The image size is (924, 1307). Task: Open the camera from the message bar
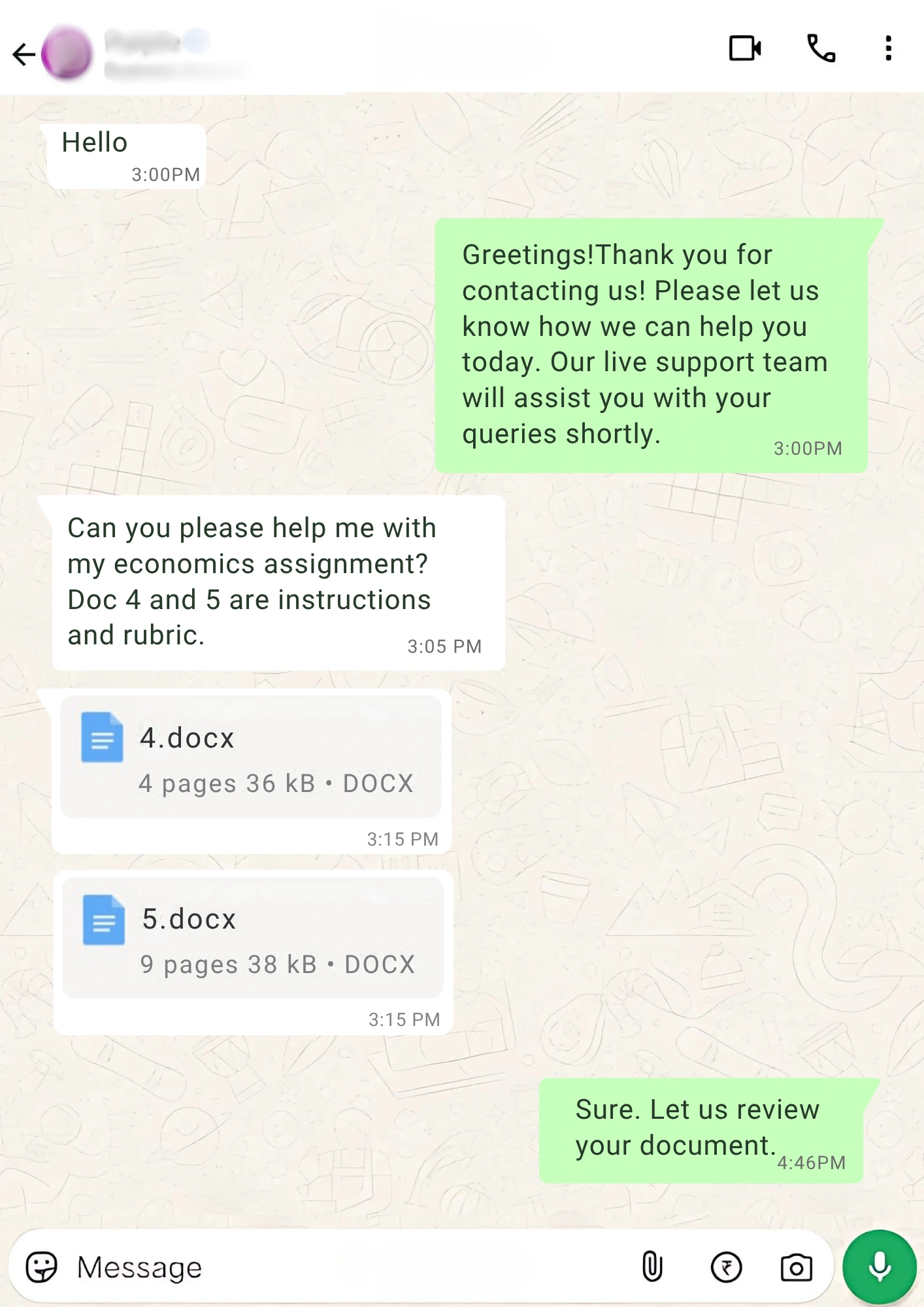(x=796, y=1267)
